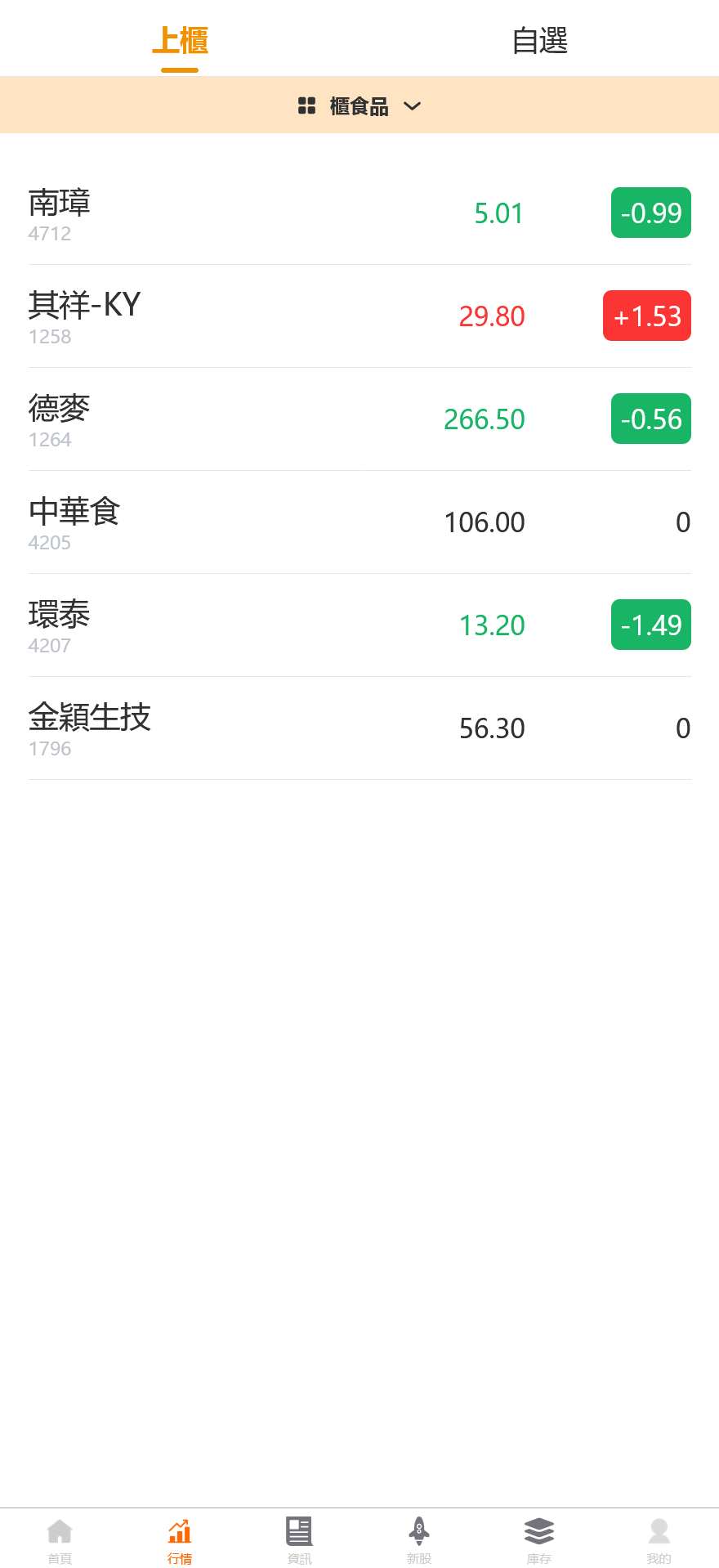Image resolution: width=719 pixels, height=1568 pixels.
Task: Select 德麥 price 266.50 value
Action: coord(484,419)
